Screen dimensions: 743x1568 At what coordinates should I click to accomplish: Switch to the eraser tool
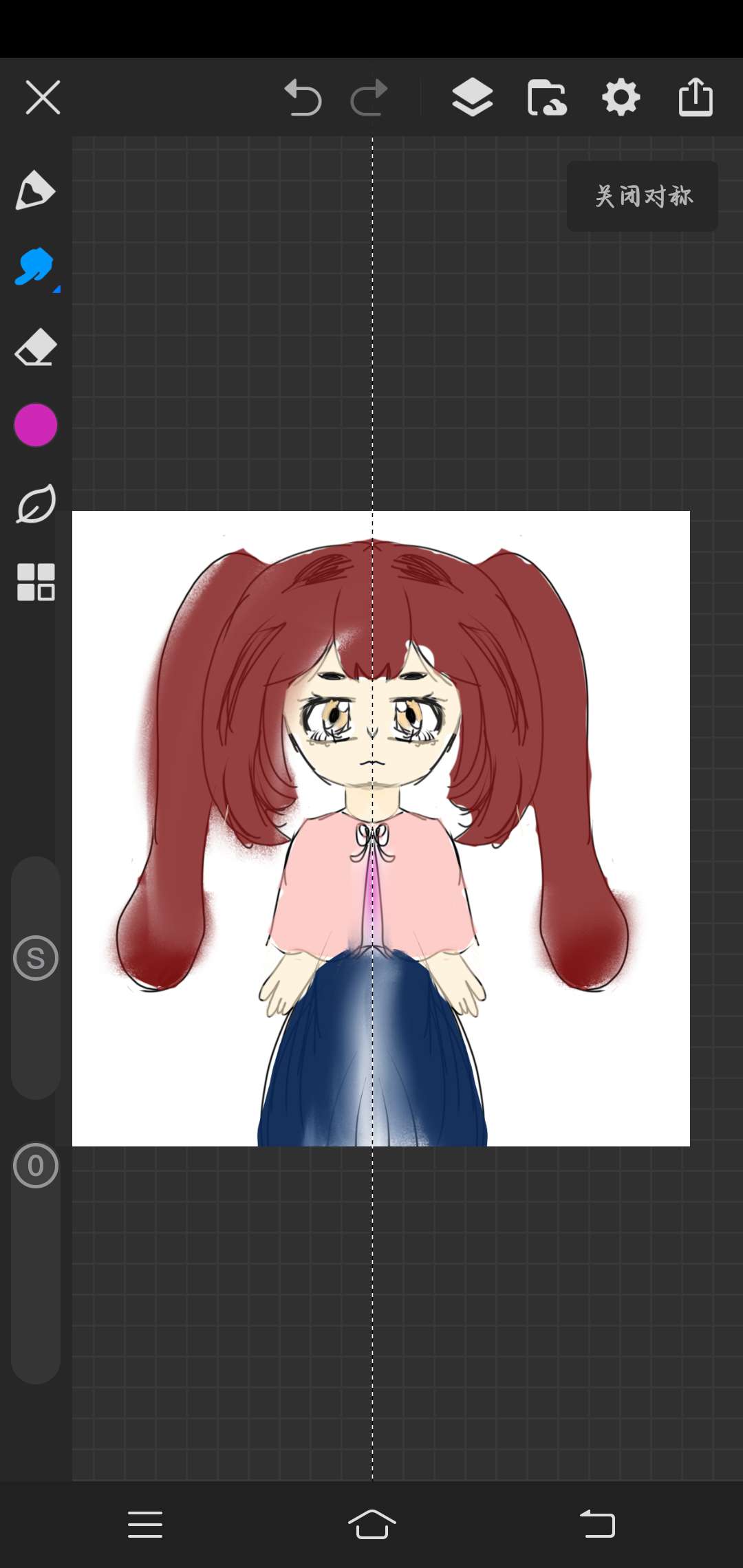pos(35,347)
